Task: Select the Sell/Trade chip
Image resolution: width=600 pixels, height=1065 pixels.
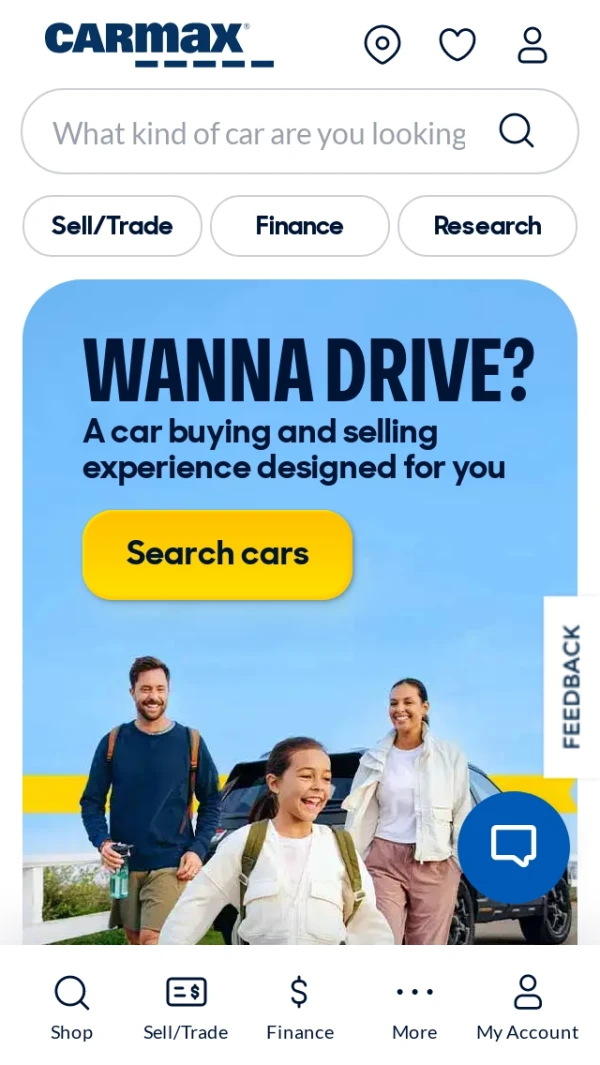Action: pos(112,226)
